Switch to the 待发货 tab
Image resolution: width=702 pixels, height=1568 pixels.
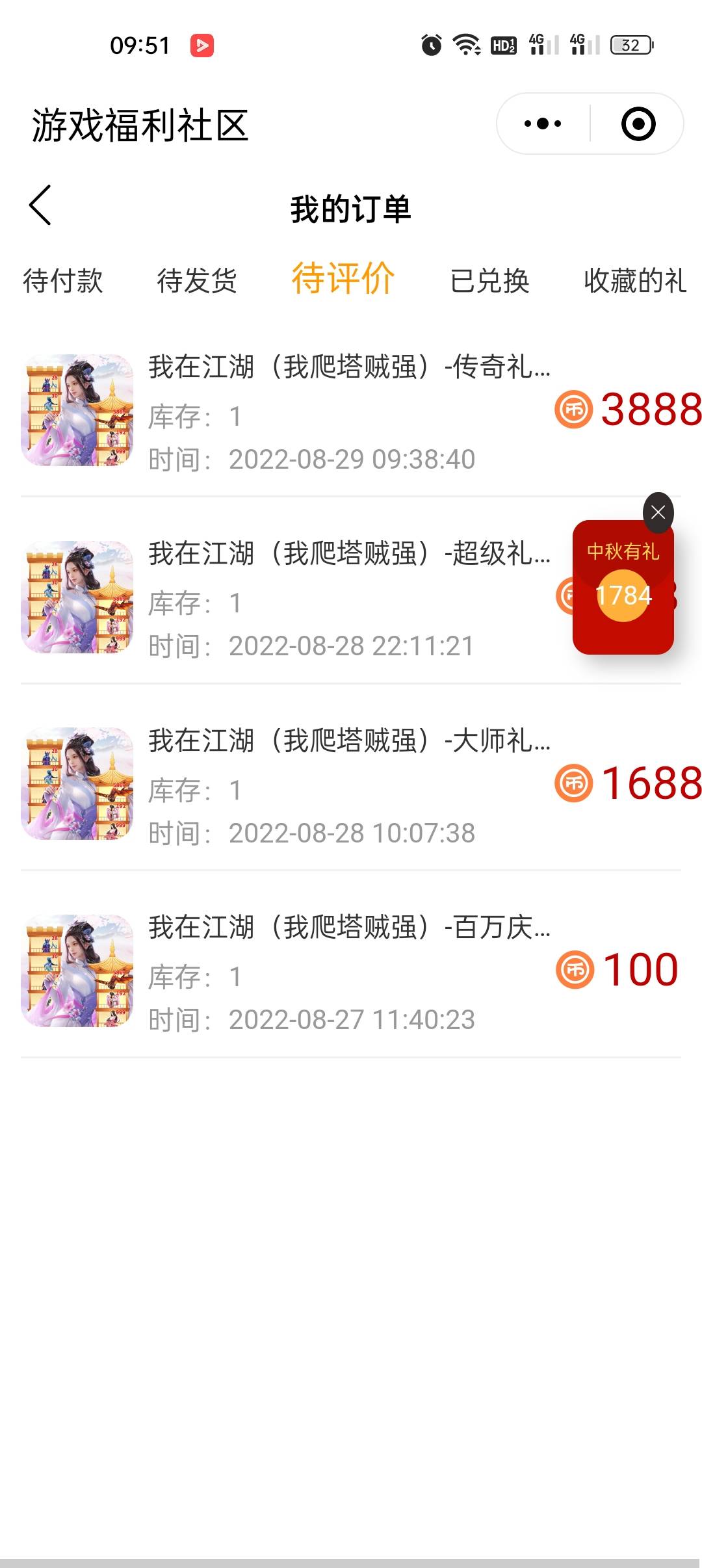tap(197, 281)
